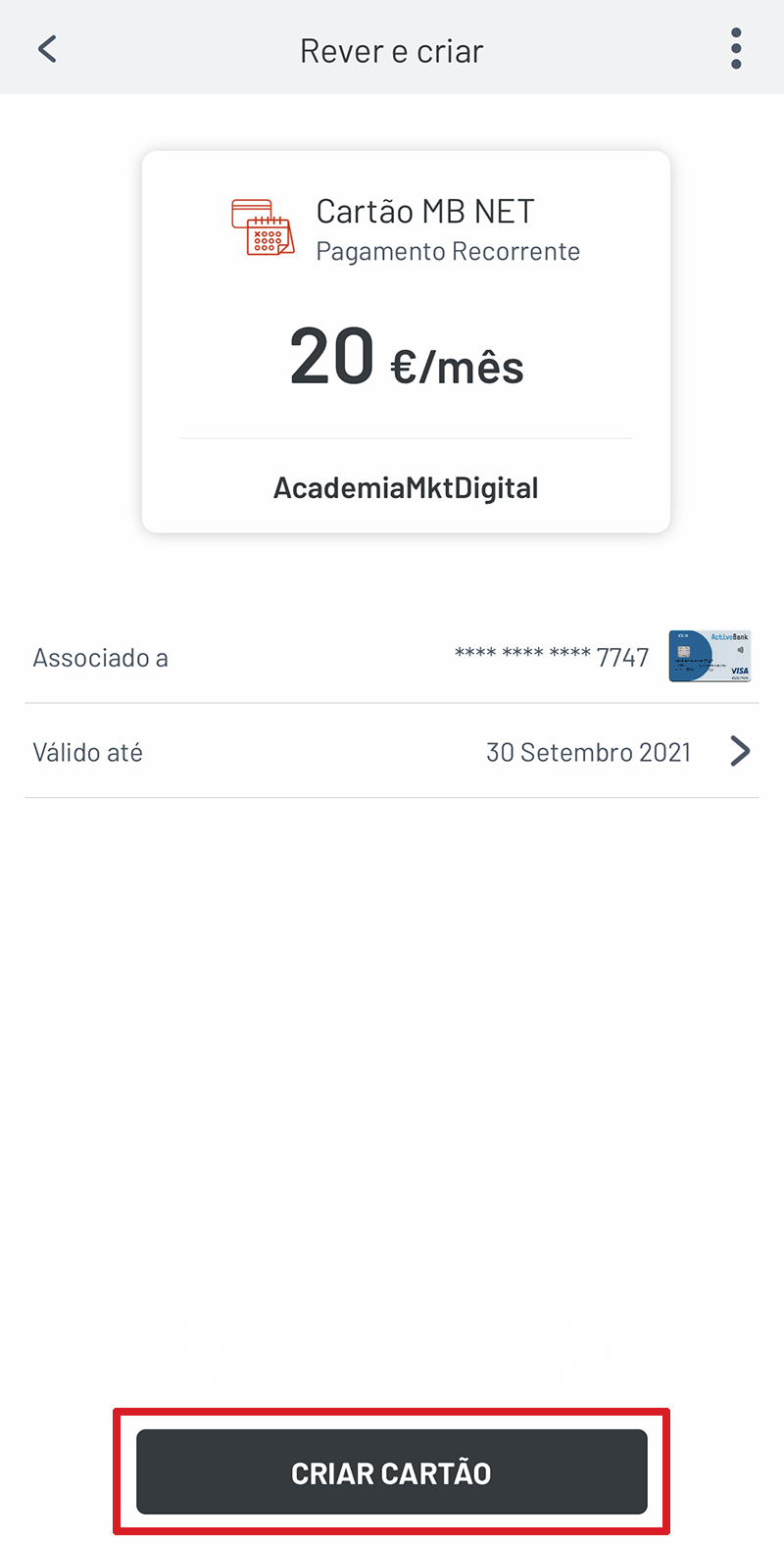Tap the ActiveBank Visa card image
This screenshot has height=1546, width=784.
pos(710,656)
